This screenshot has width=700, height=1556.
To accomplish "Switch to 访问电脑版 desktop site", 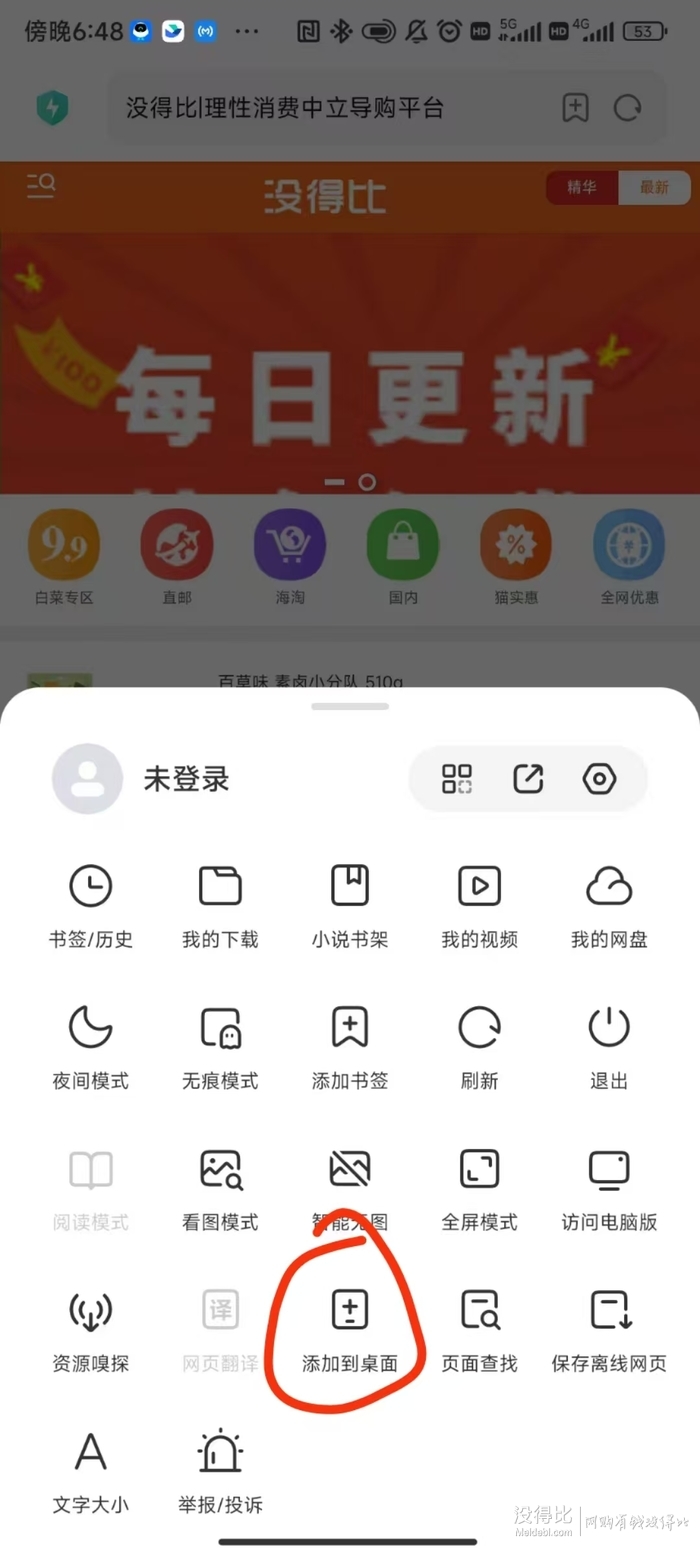I will pos(609,1188).
